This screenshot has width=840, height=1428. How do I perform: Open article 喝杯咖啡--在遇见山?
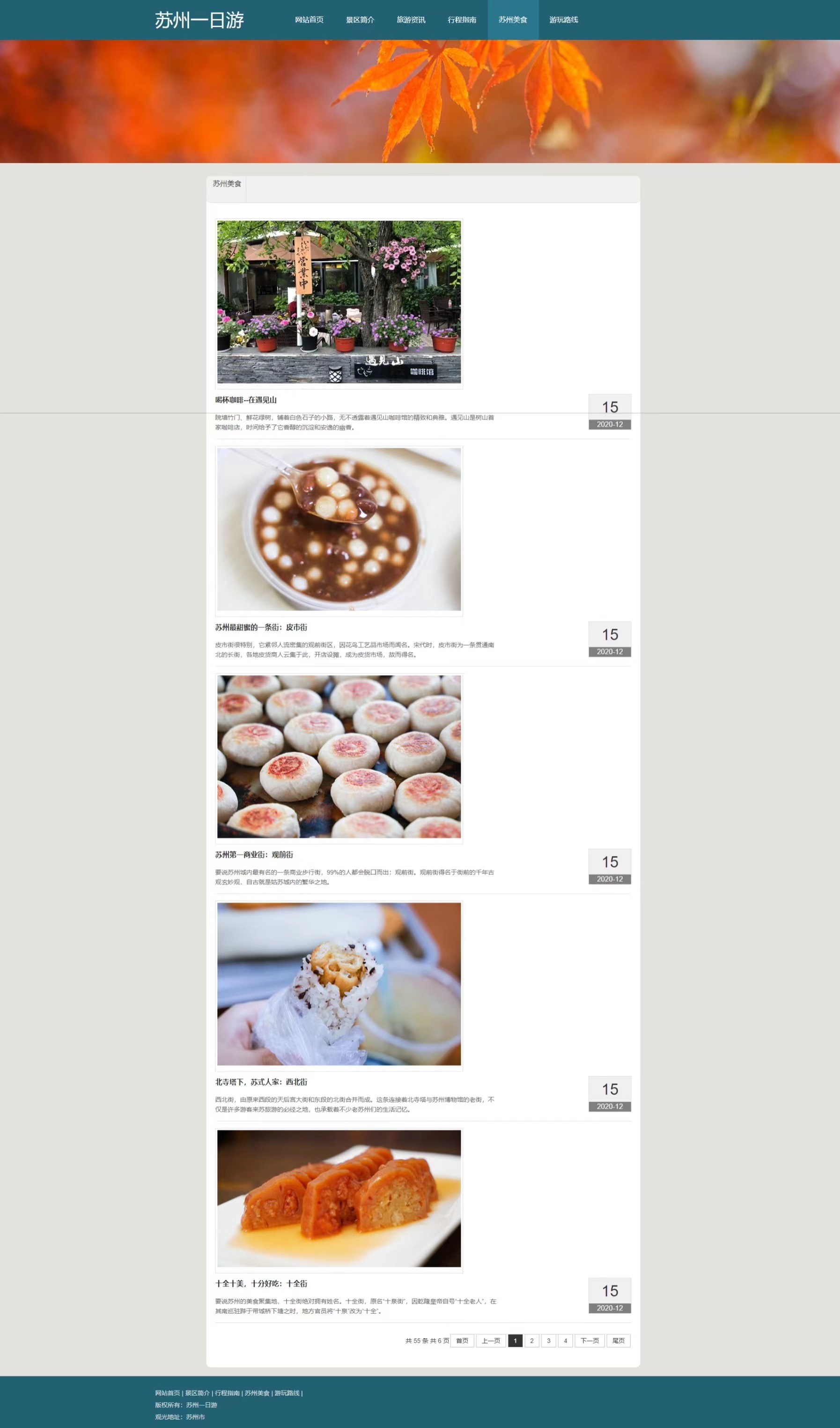[246, 400]
